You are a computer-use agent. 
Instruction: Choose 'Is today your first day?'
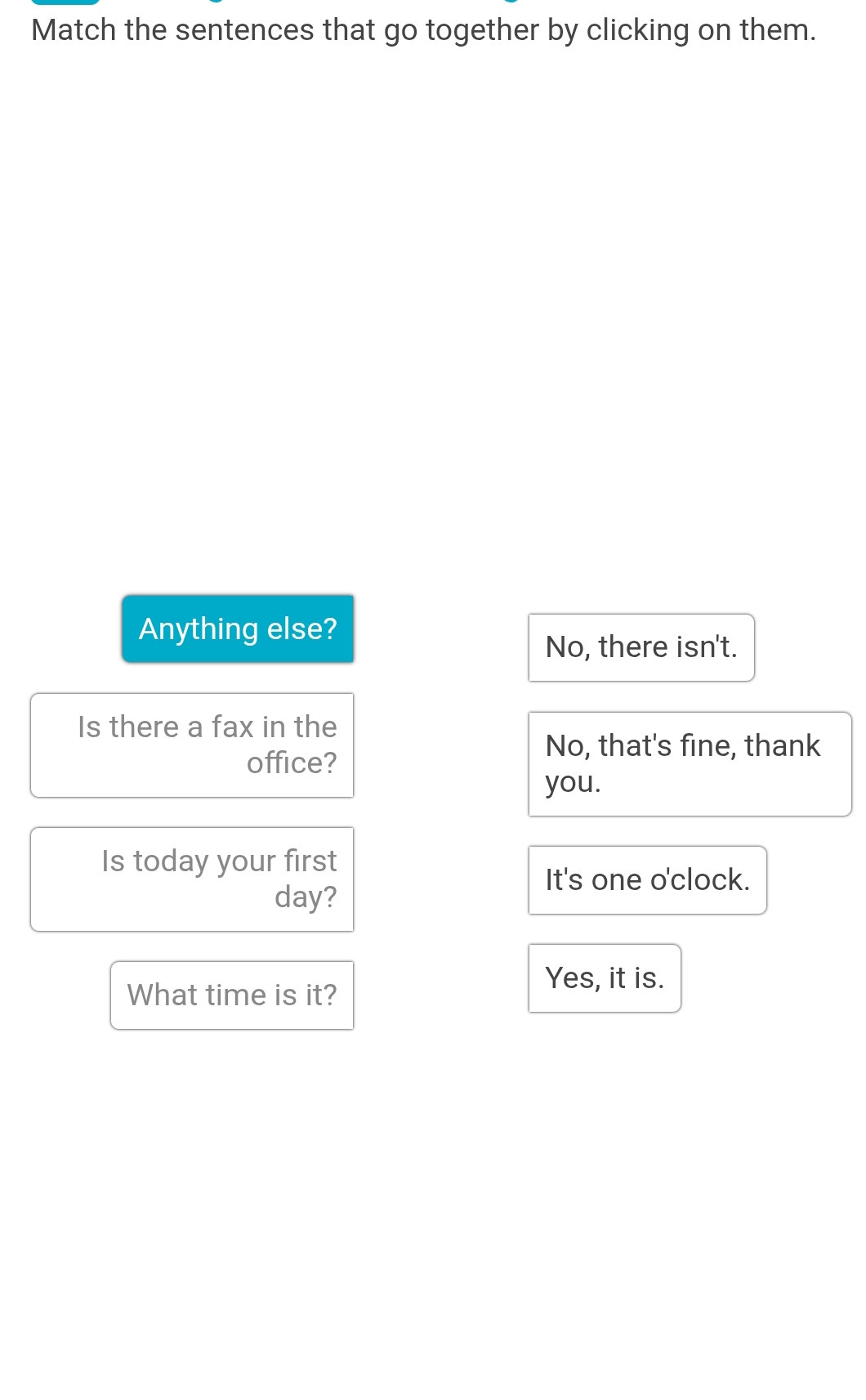point(192,879)
